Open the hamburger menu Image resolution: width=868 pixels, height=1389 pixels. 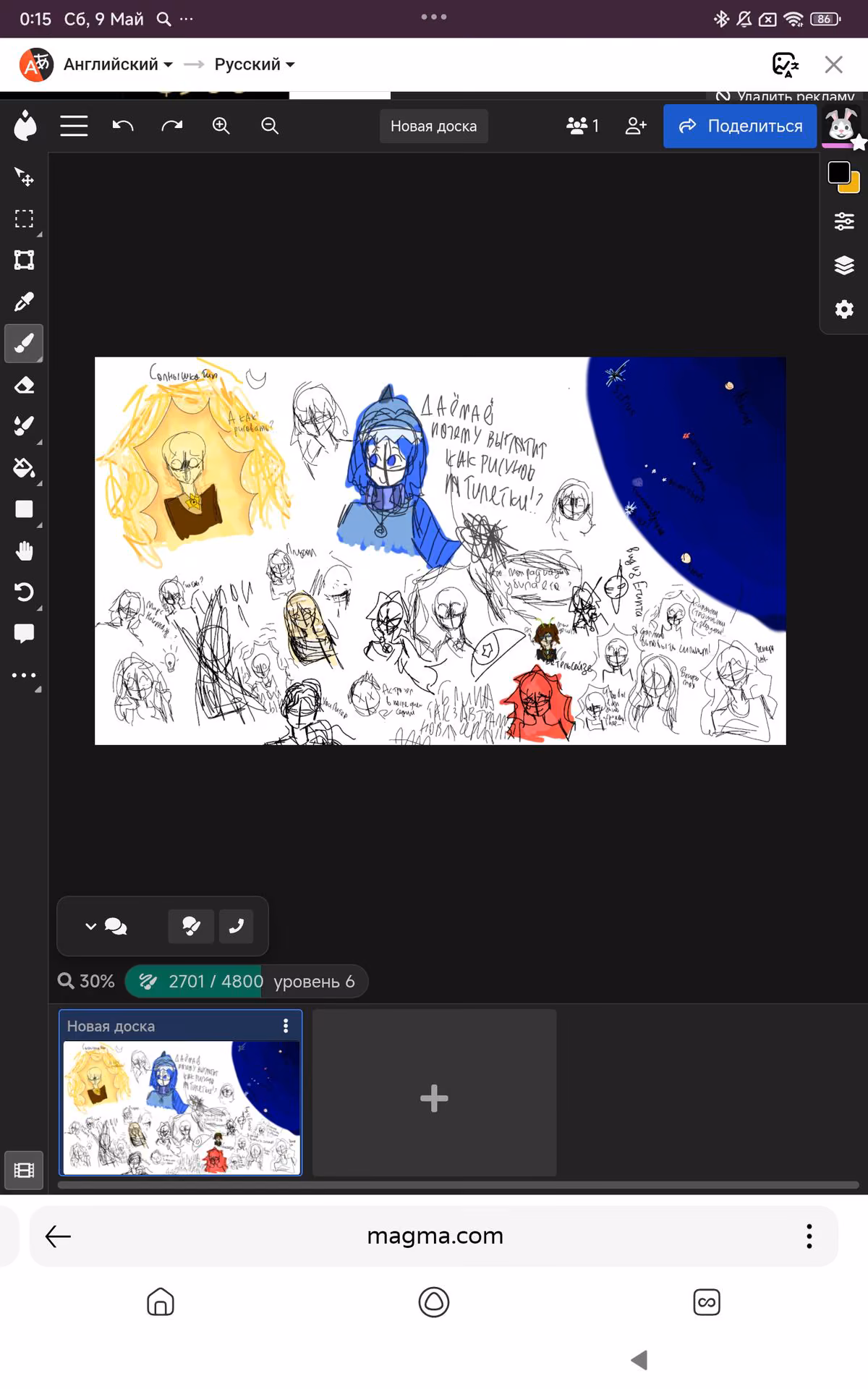point(74,126)
